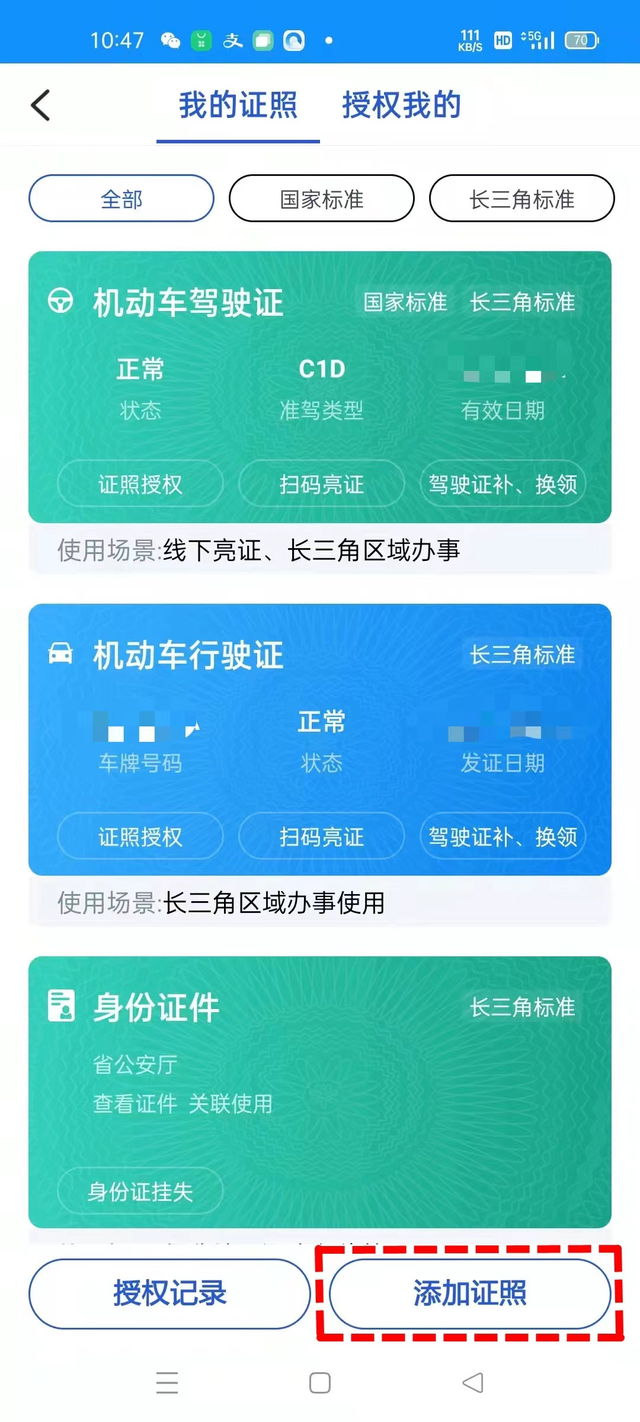This screenshot has height=1422, width=640.
Task: Filter by 国家标准 chip
Action: pos(321,198)
